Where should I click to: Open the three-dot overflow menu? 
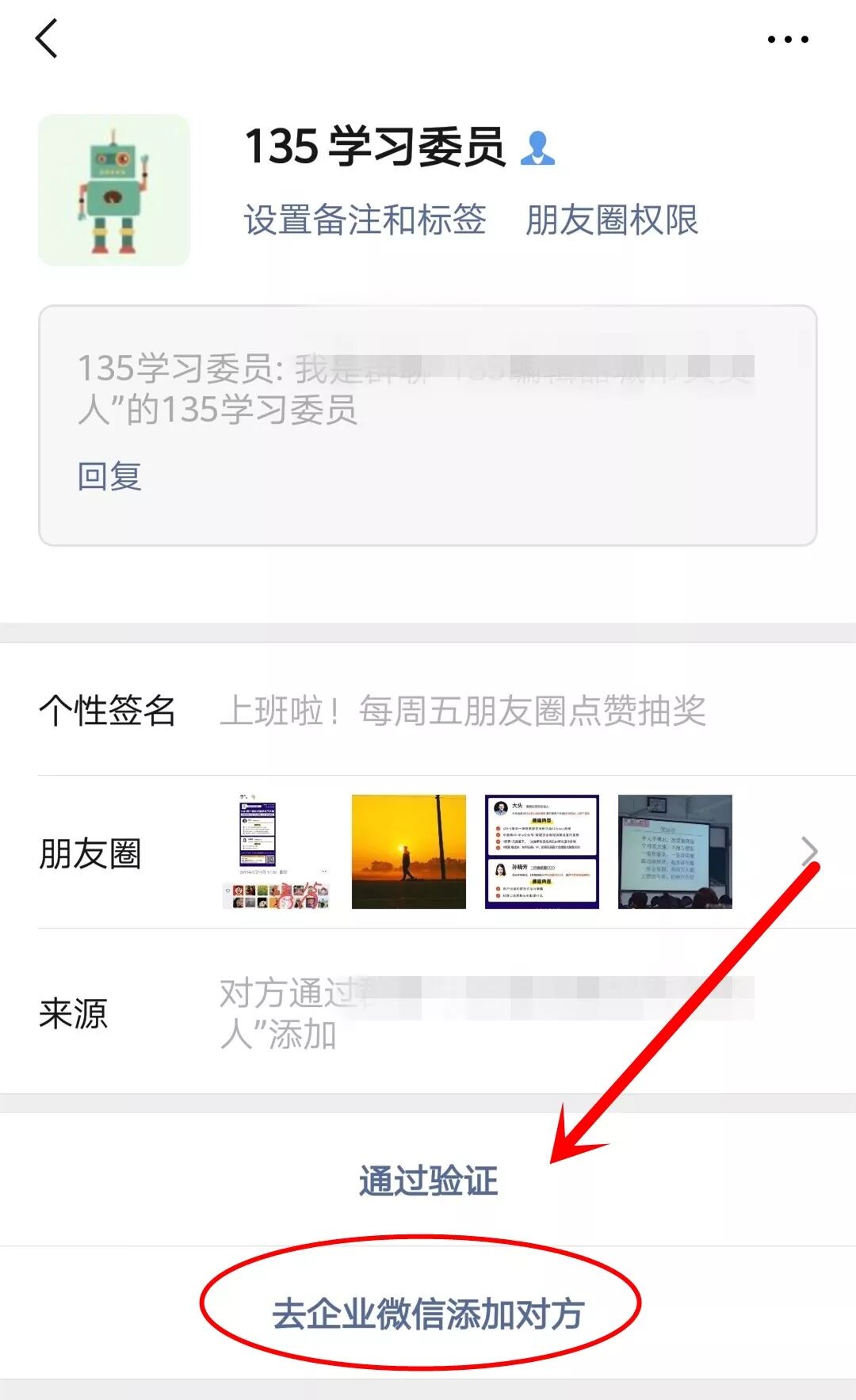click(787, 39)
